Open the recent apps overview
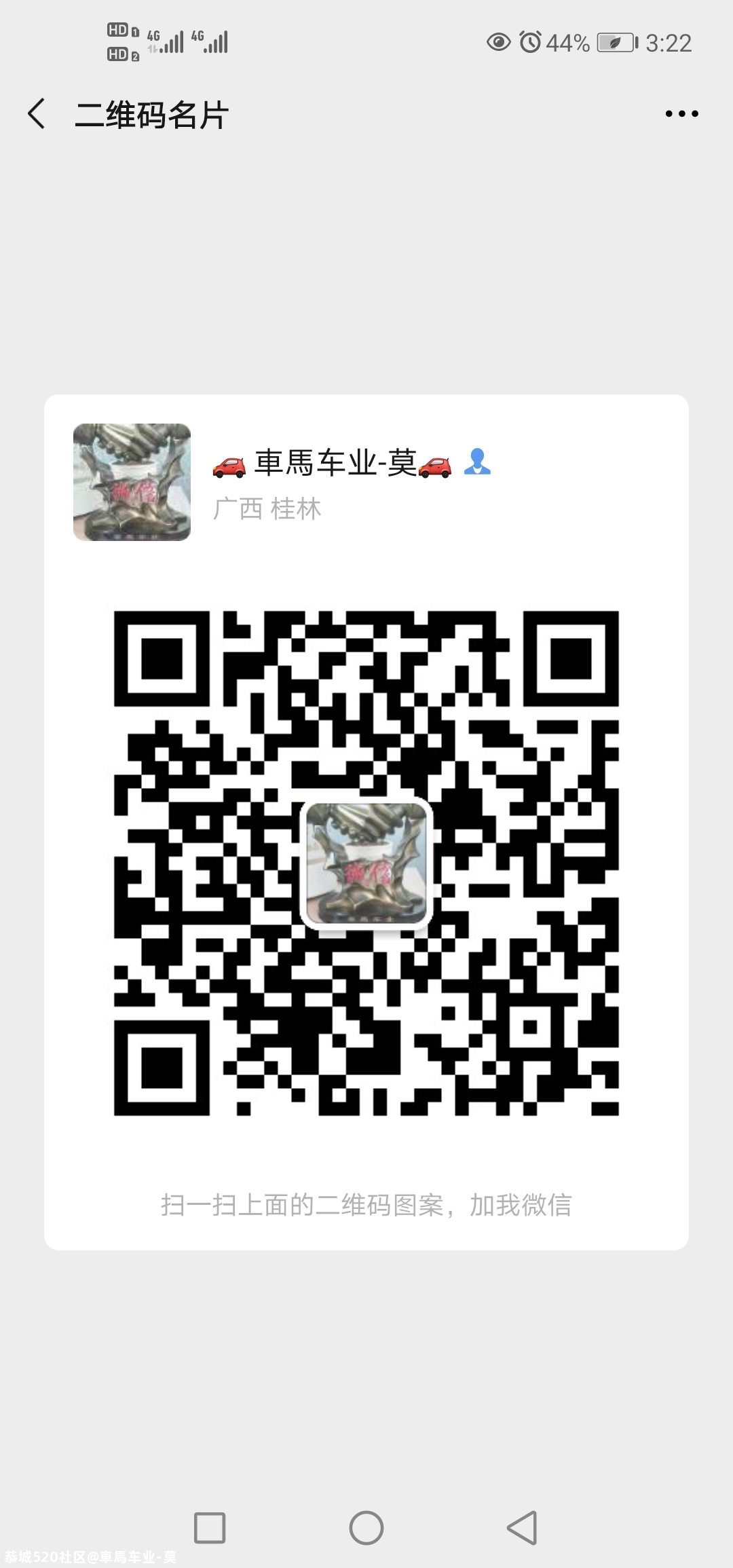The height and width of the screenshot is (1568, 733). [x=210, y=1528]
